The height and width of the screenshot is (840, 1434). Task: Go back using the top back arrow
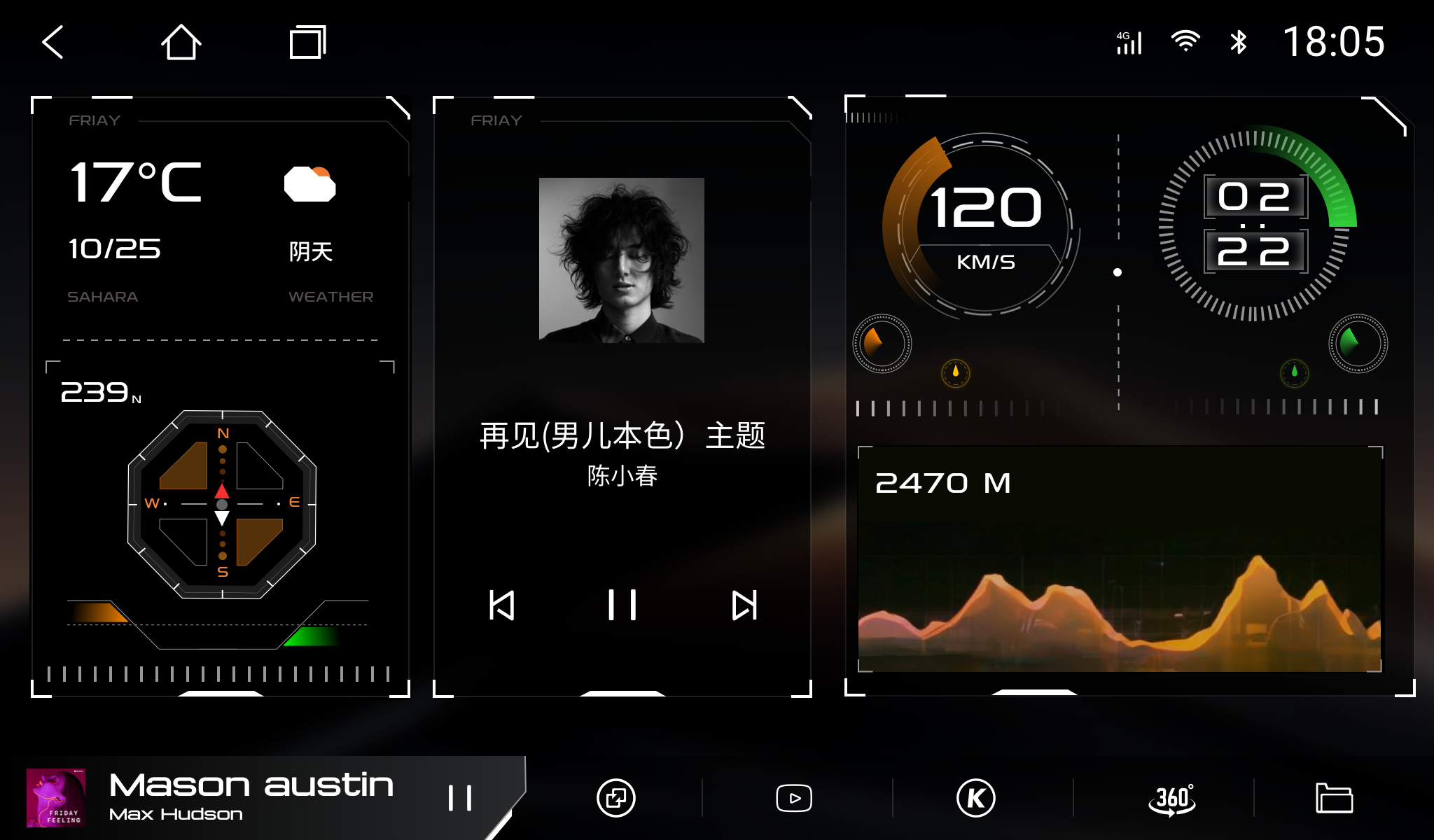pyautogui.click(x=53, y=42)
